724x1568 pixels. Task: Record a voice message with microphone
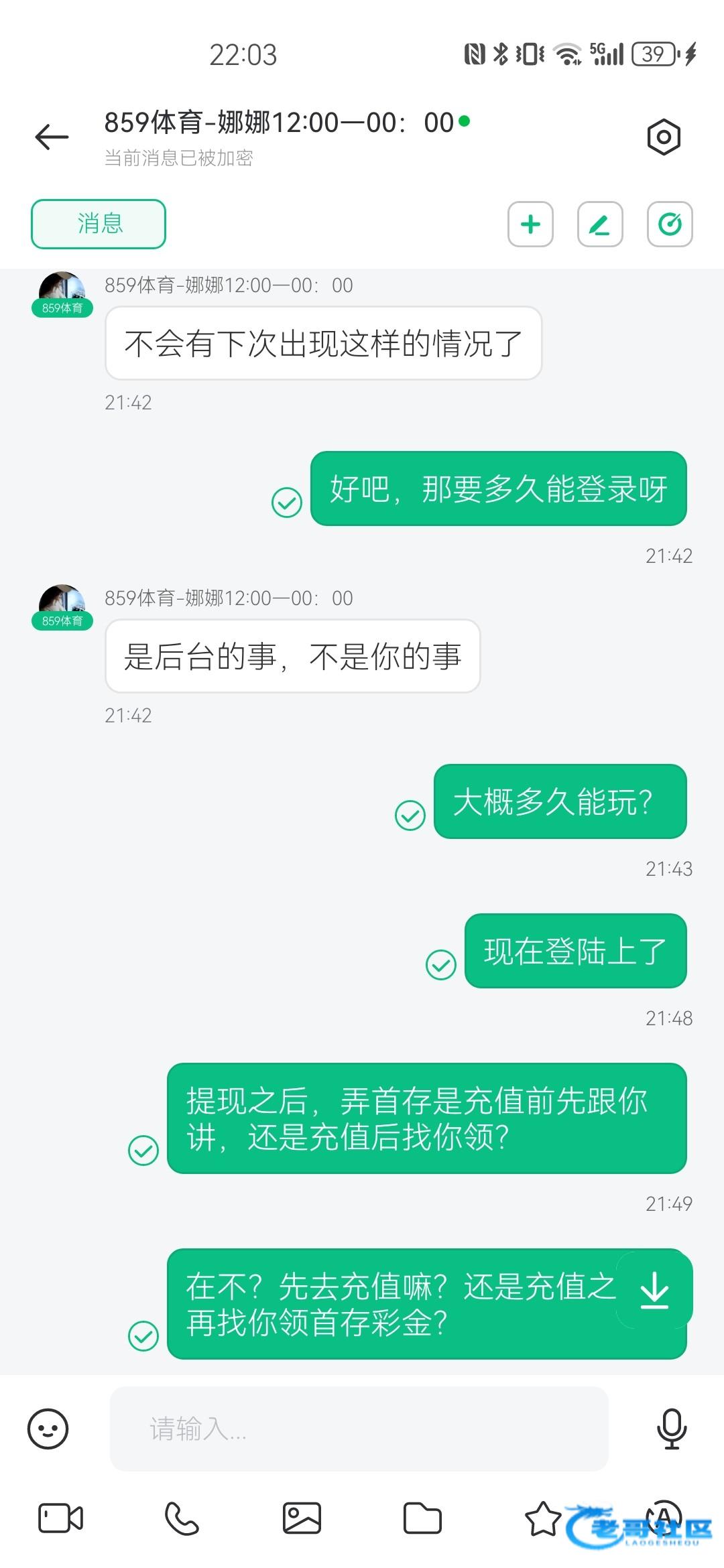[672, 1429]
